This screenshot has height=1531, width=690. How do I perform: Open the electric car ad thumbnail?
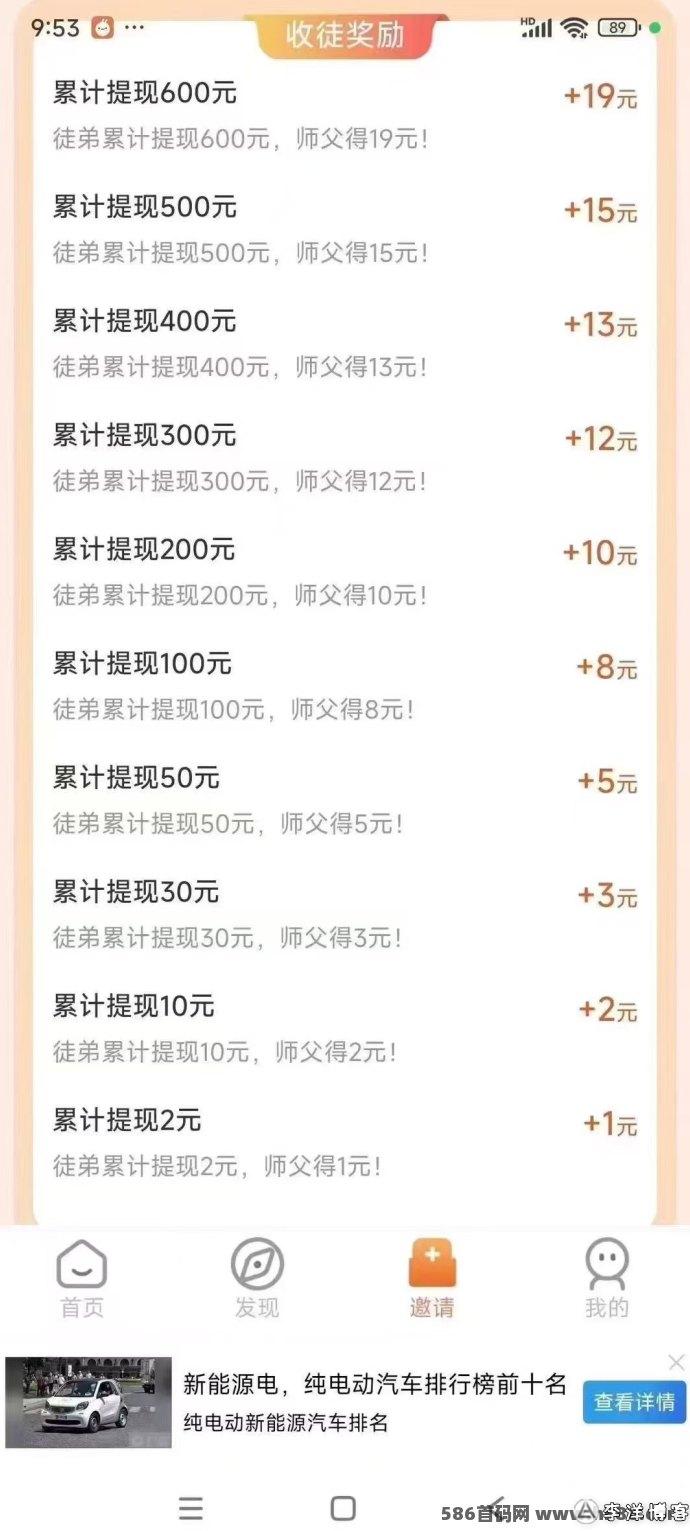pyautogui.click(x=88, y=1402)
